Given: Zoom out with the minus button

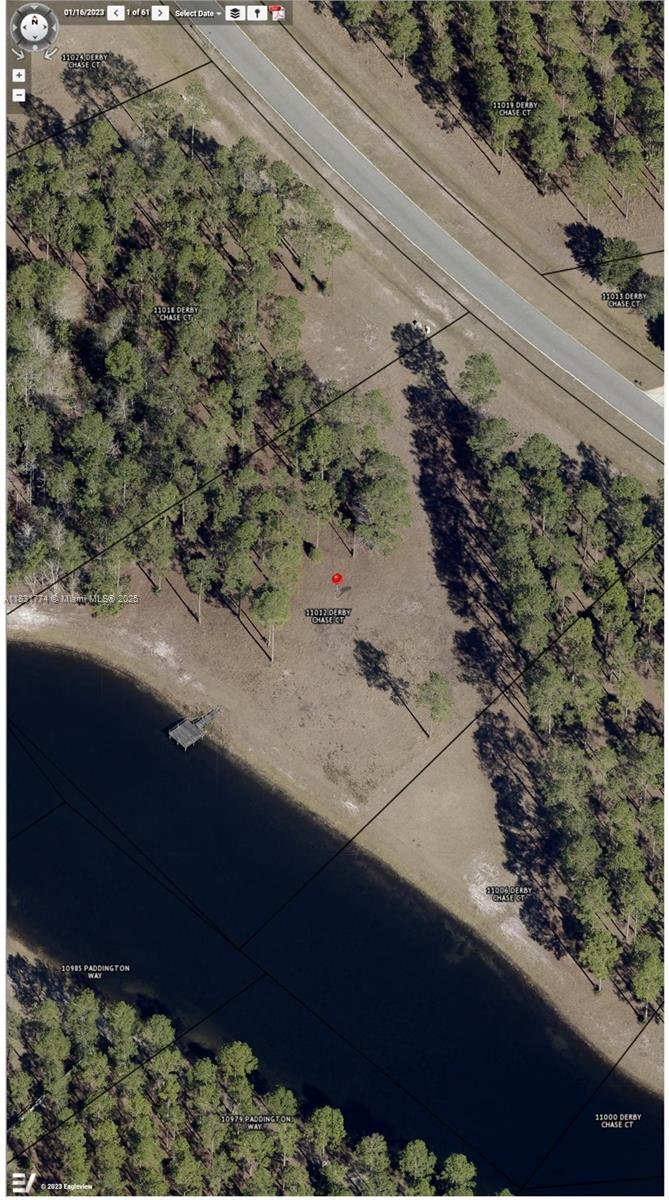Looking at the screenshot, I should click(18, 95).
